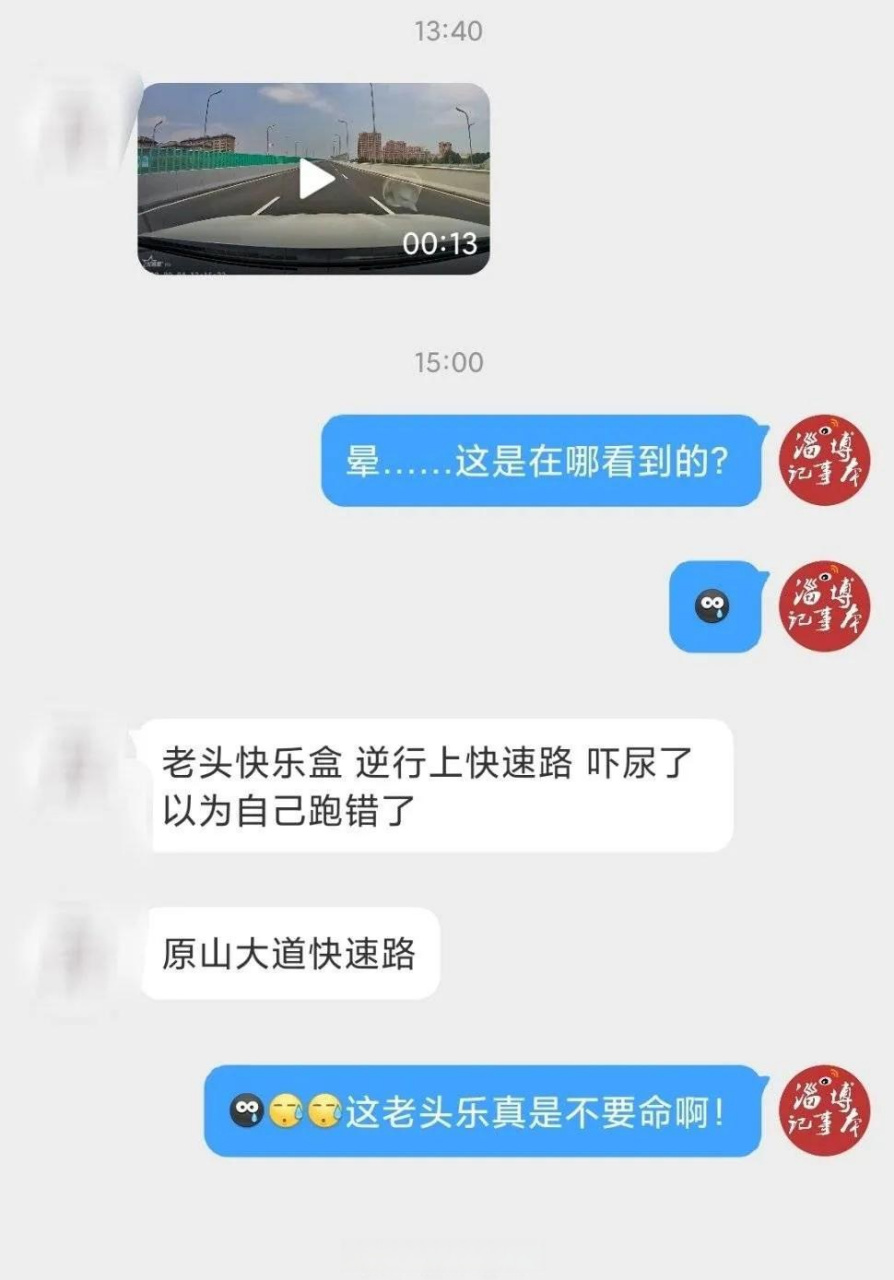Open the dashcam highway video thumbnail
The height and width of the screenshot is (1280, 894).
(x=314, y=180)
